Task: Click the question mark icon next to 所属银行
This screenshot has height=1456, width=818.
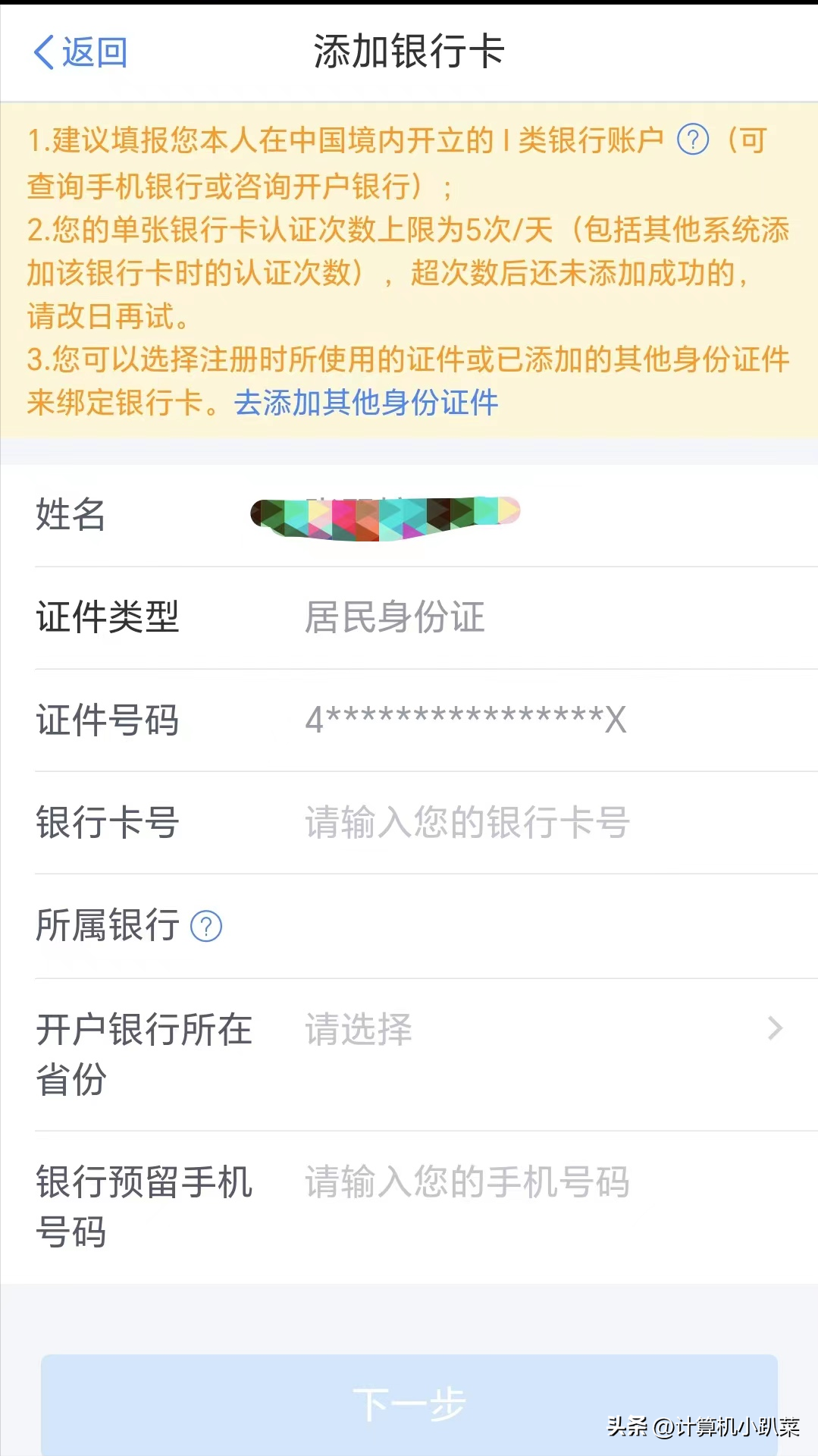Action: click(x=205, y=926)
